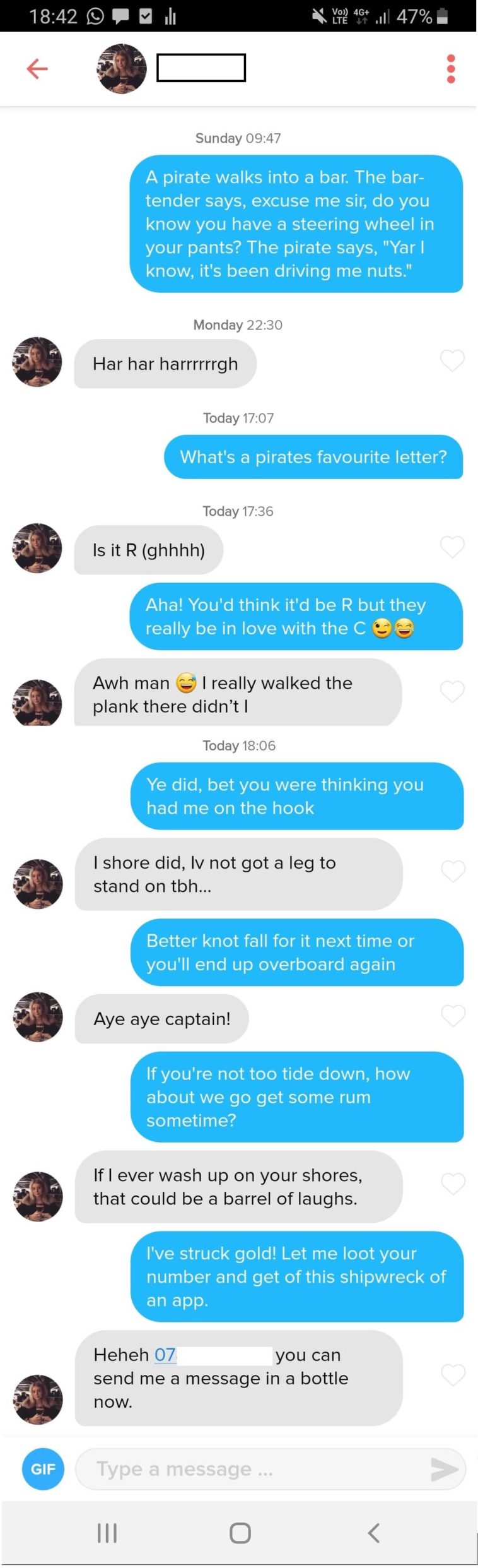Open match's profile photo in header
This screenshot has width=478, height=1568.
tap(121, 68)
